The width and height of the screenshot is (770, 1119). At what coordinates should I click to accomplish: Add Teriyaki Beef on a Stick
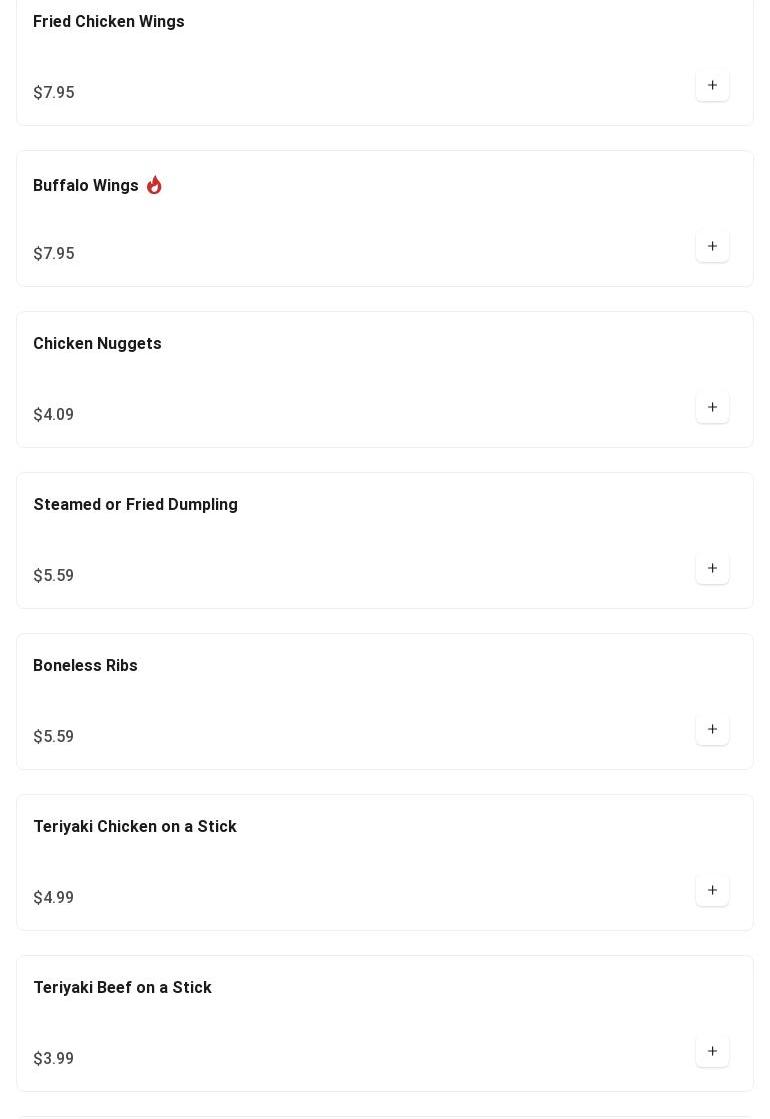point(712,1052)
